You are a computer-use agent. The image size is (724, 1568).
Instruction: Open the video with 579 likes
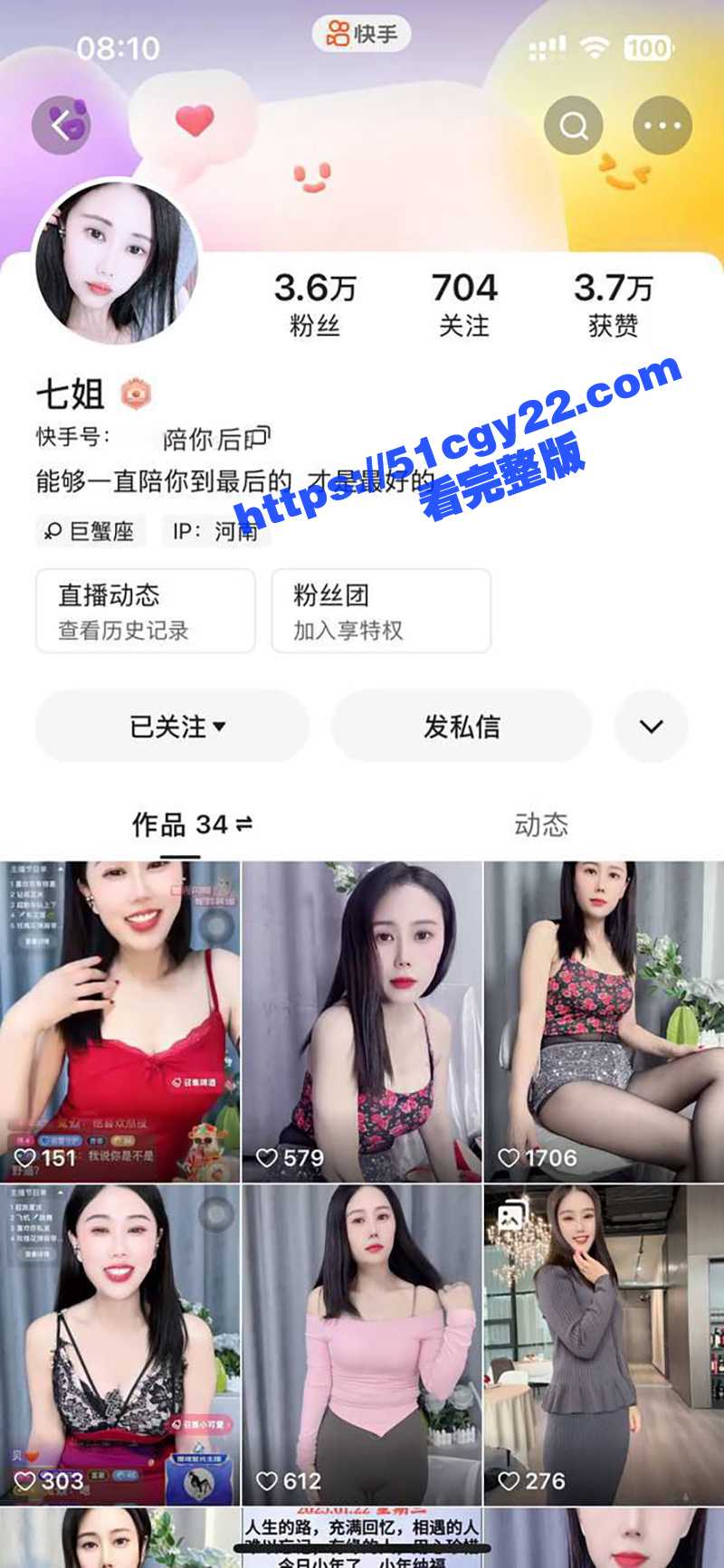point(362,1021)
